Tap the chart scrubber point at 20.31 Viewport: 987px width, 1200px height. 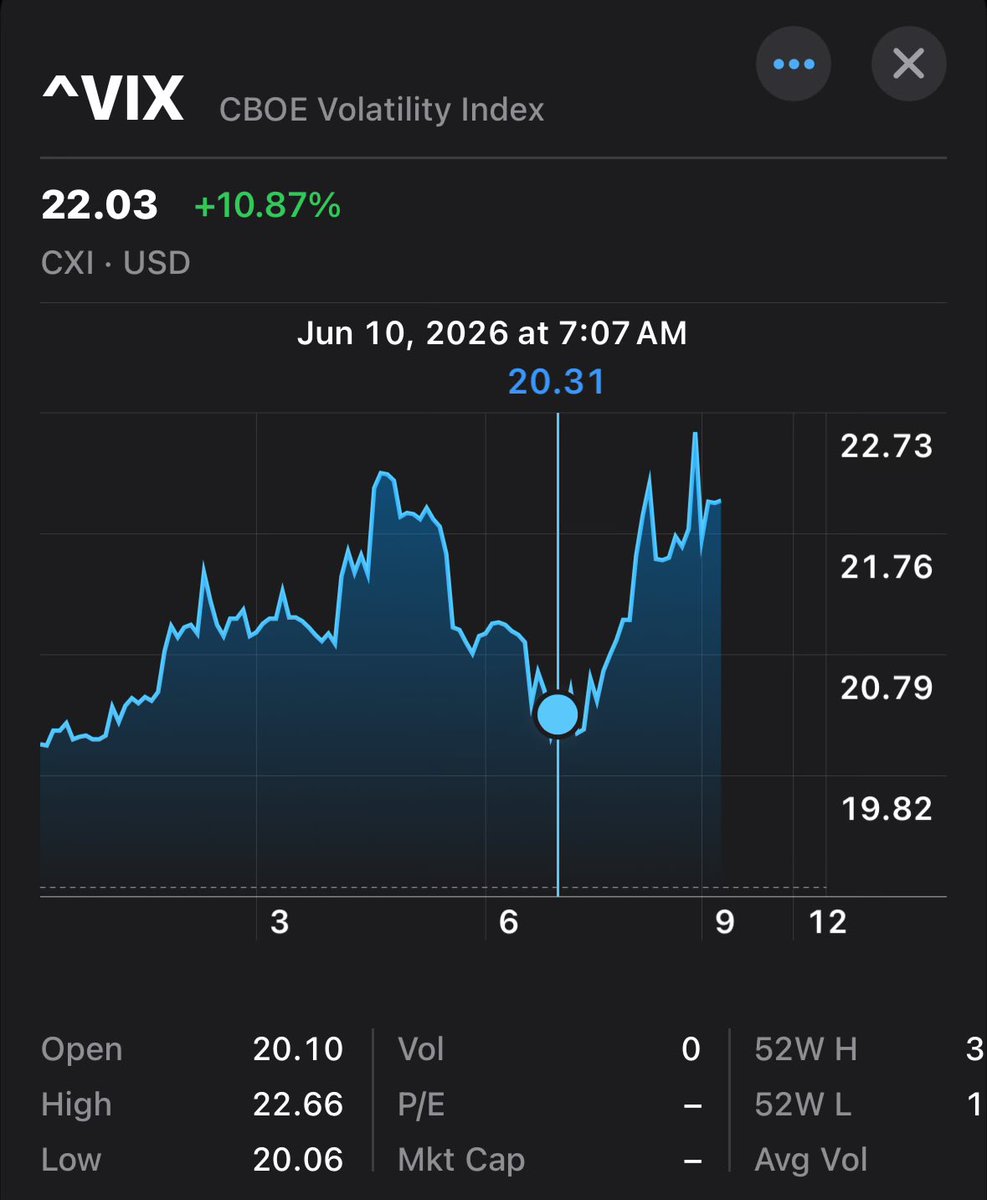(x=557, y=715)
